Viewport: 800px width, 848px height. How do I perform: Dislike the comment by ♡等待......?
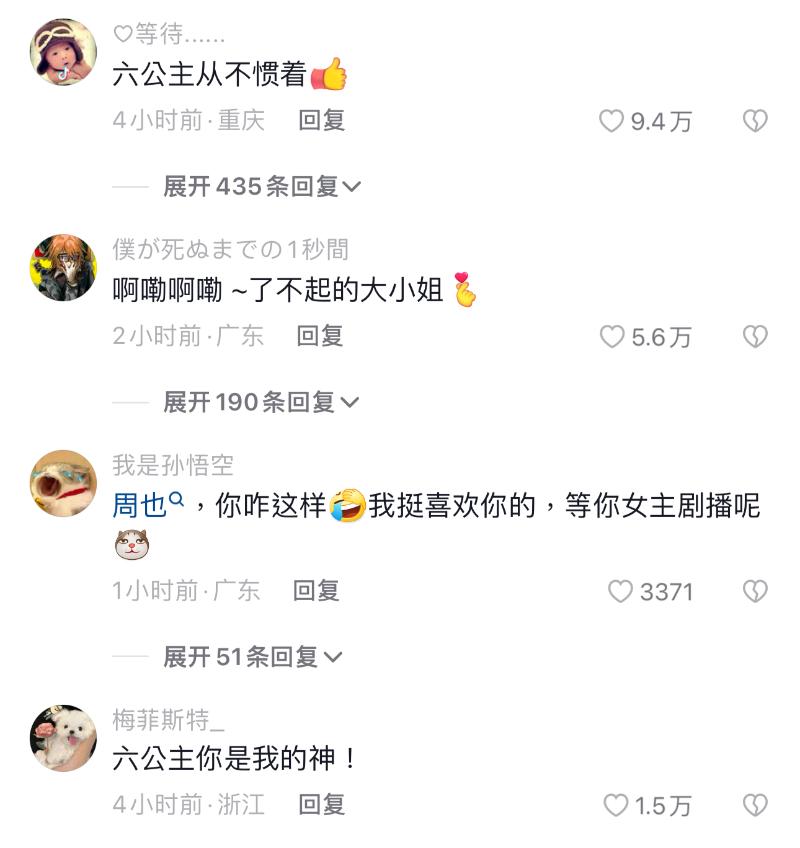tap(755, 122)
